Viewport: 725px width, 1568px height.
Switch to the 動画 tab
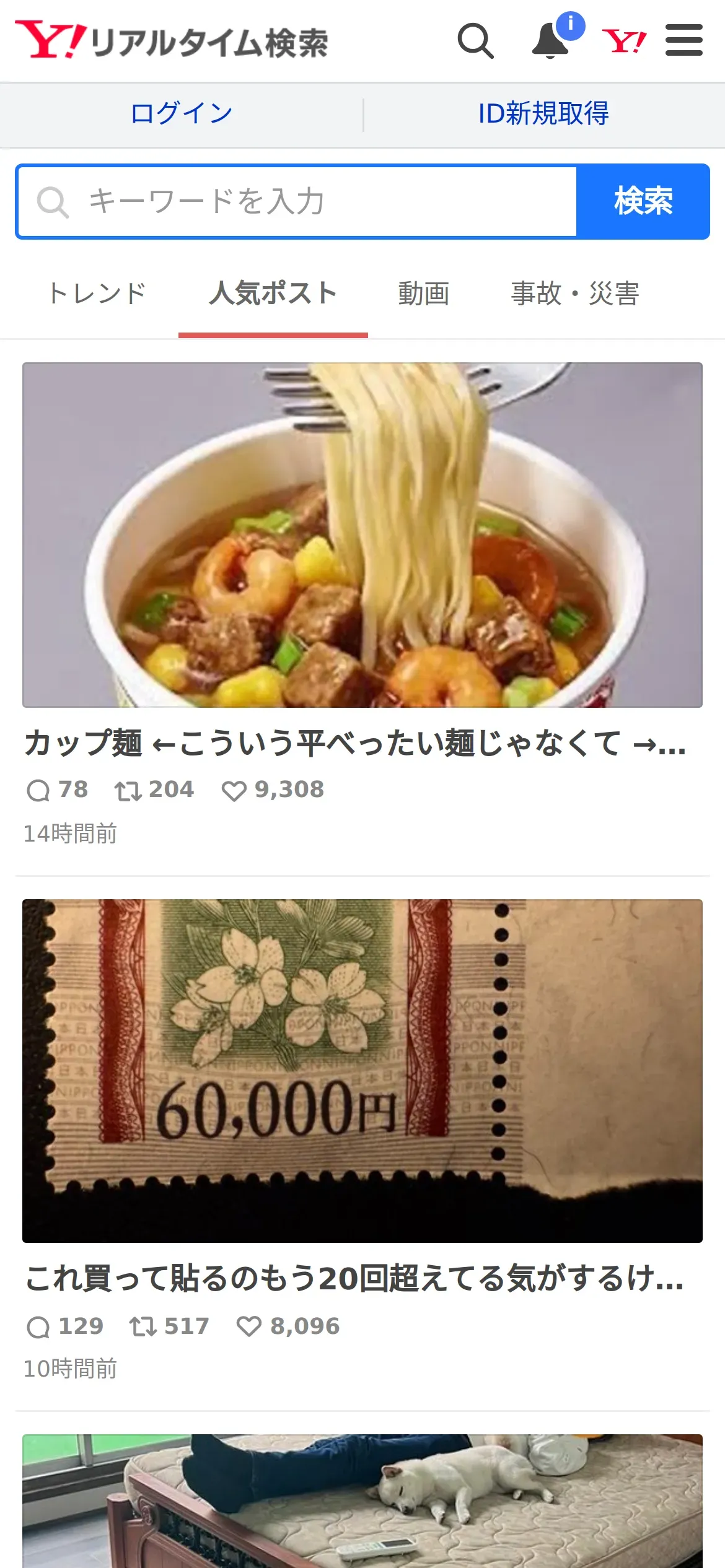(424, 293)
